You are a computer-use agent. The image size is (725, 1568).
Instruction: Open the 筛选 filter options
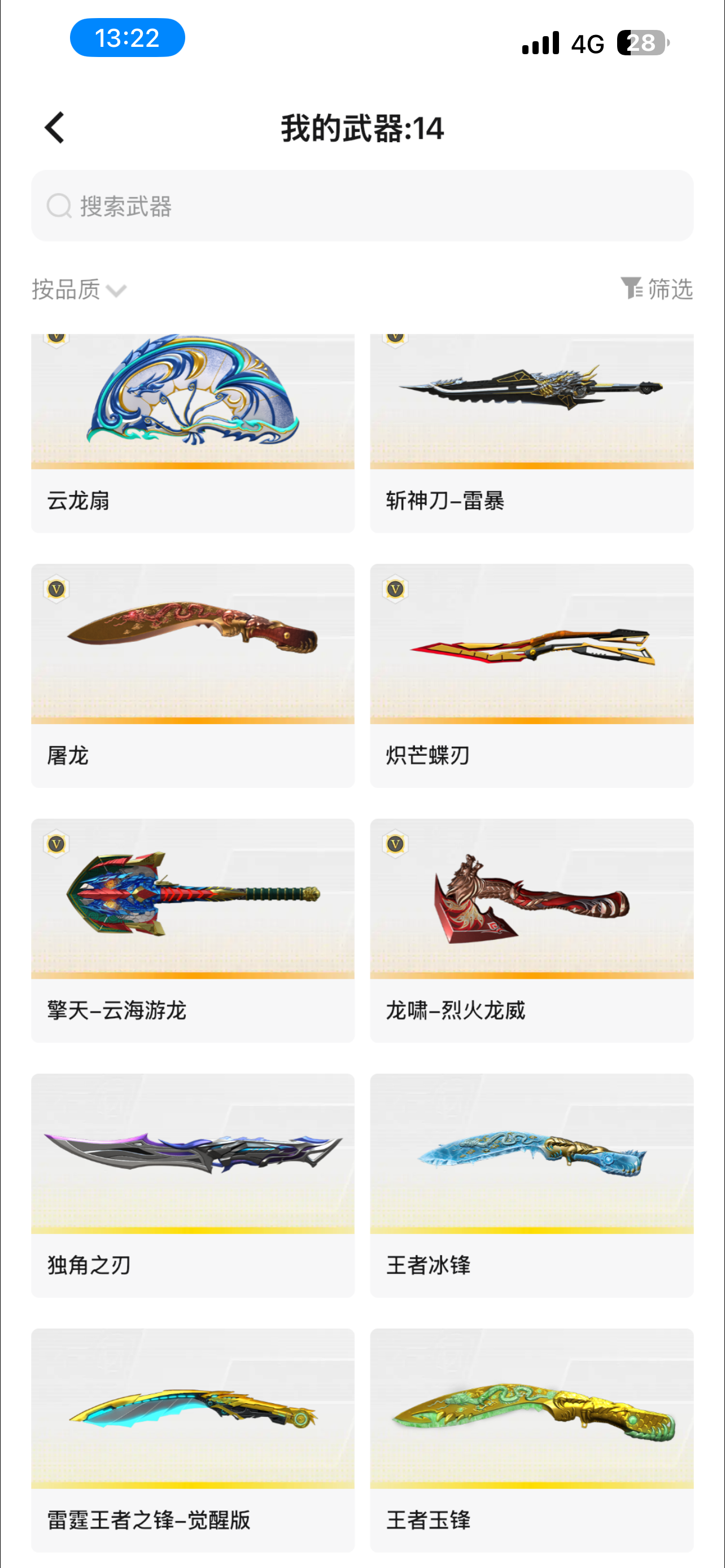[657, 288]
